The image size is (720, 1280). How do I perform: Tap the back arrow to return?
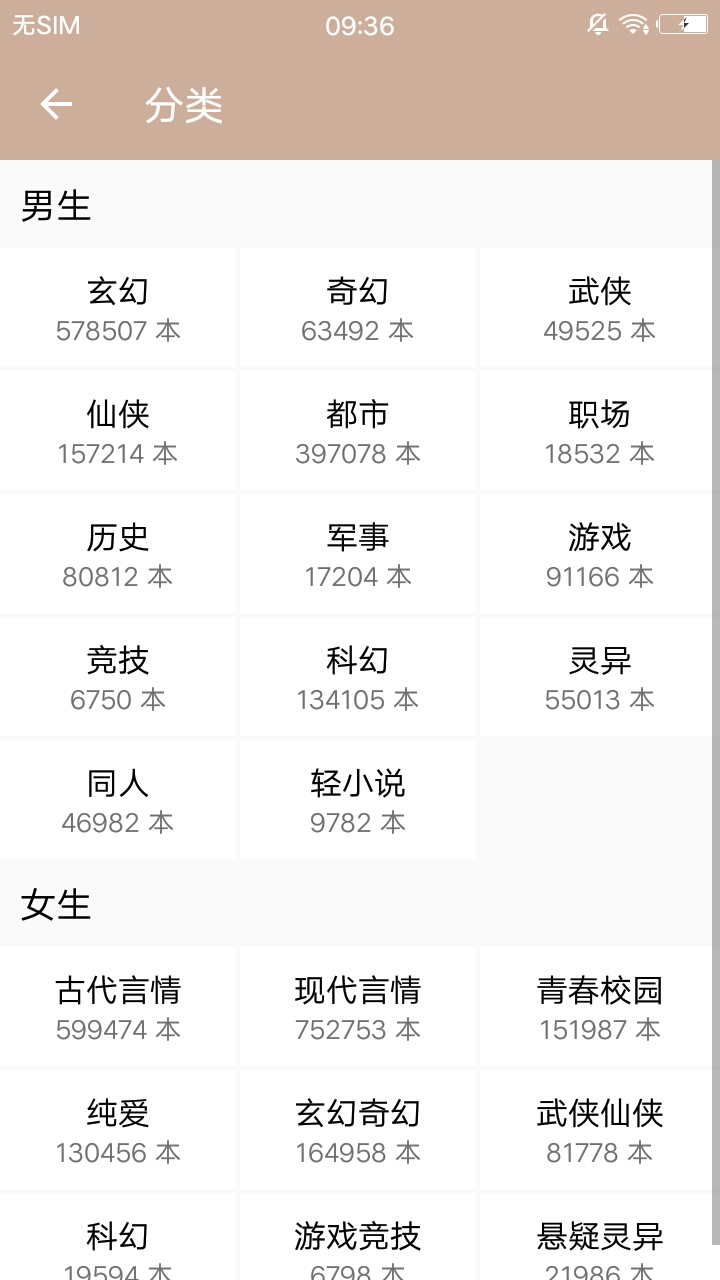[x=55, y=104]
